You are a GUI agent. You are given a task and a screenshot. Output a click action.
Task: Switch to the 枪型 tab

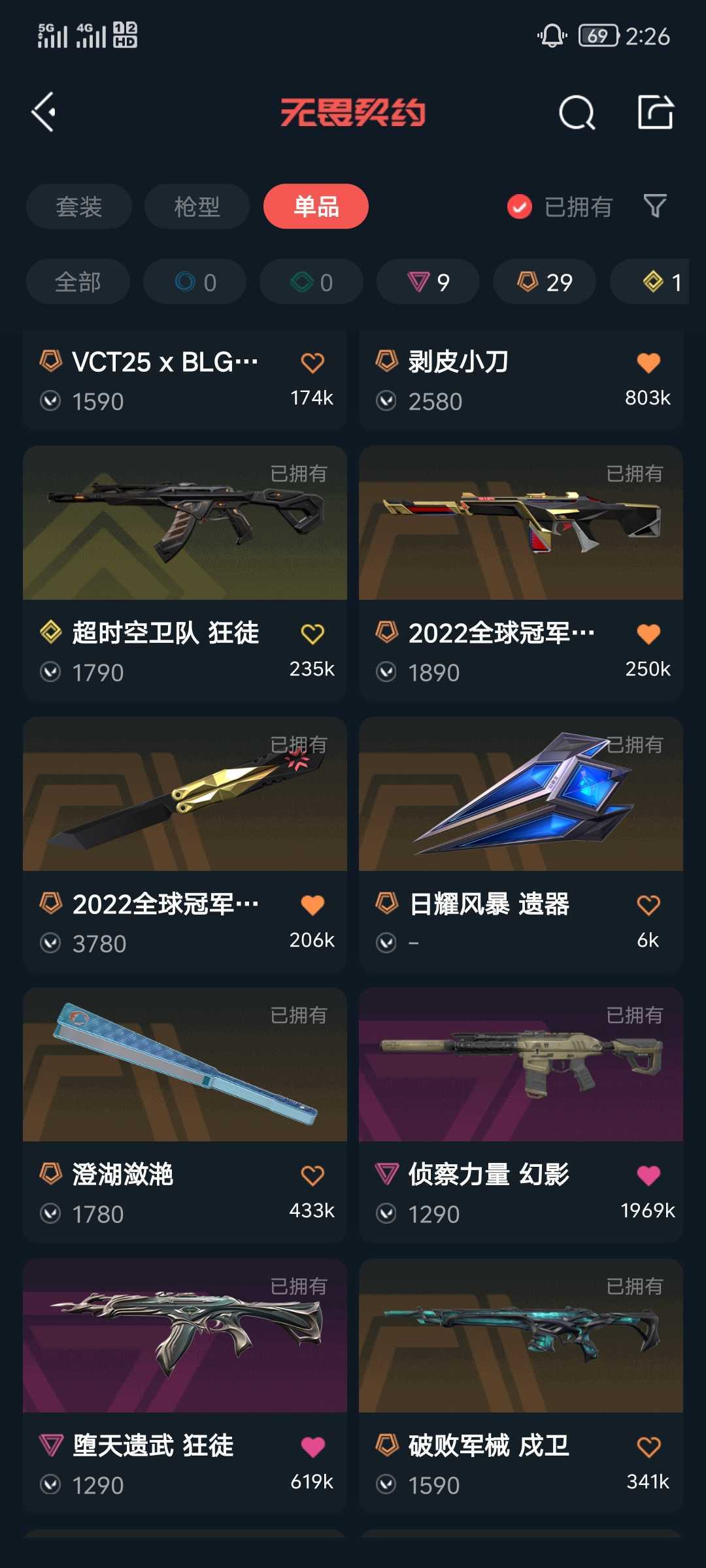coord(197,206)
